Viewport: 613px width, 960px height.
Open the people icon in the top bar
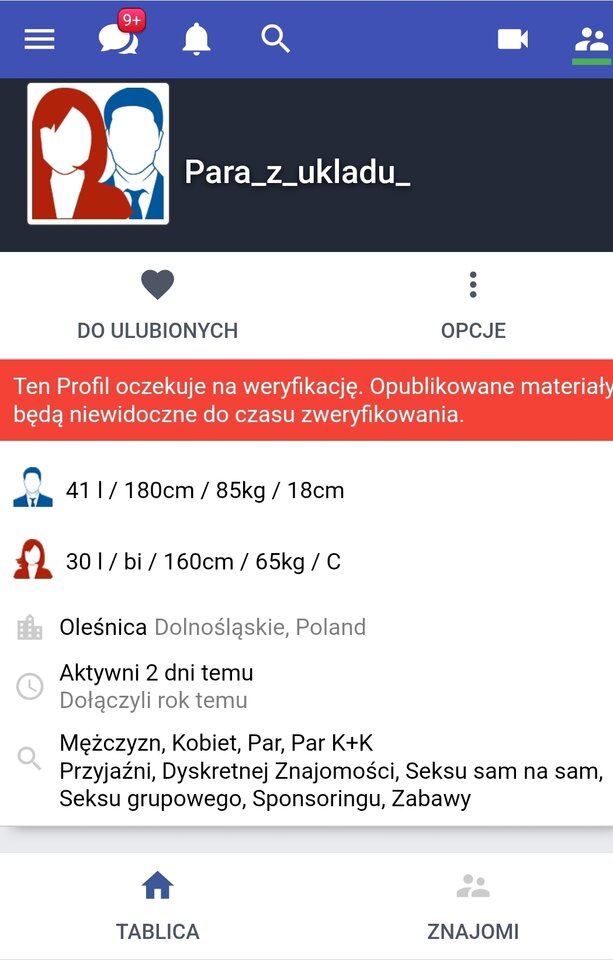[x=591, y=40]
